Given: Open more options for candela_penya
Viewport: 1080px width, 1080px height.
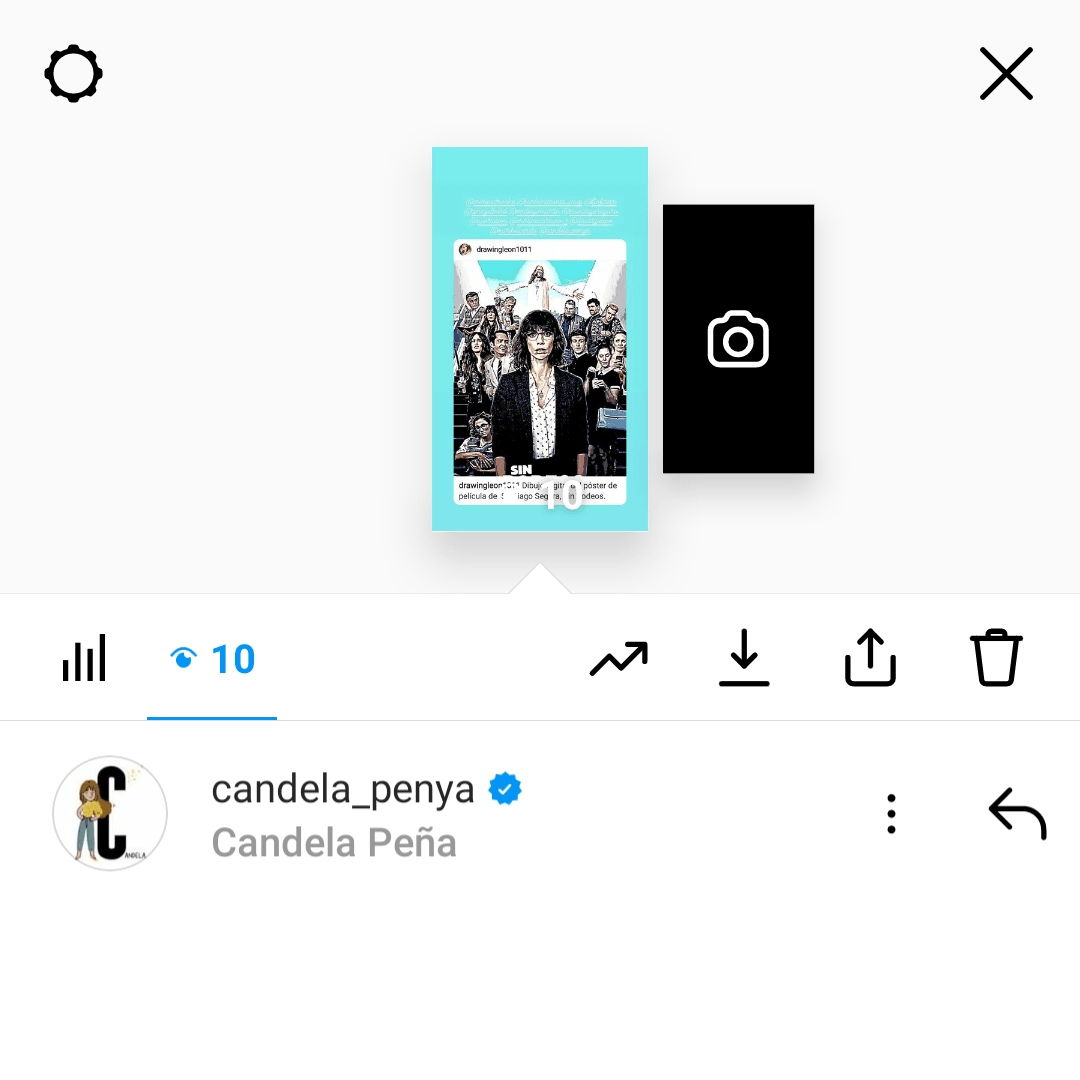Looking at the screenshot, I should 891,814.
